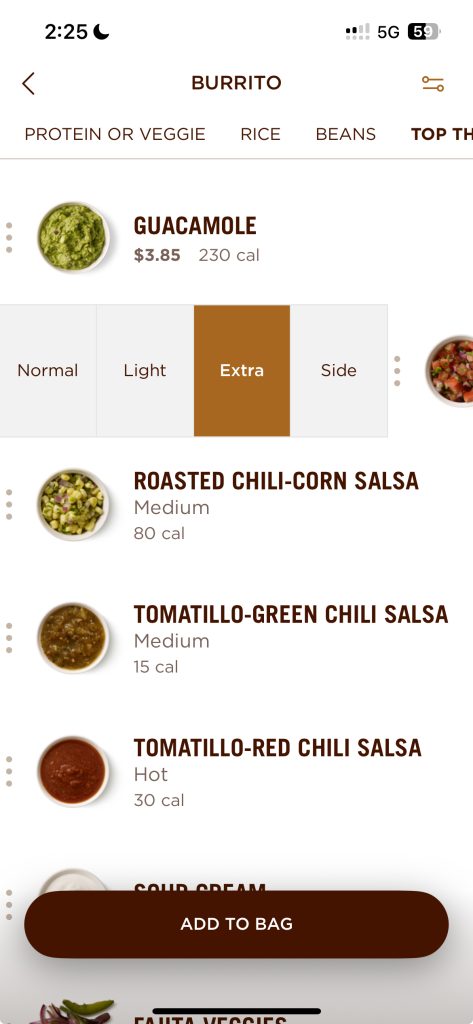Open options dots for Roasted Chili-Corn Salsa
The width and height of the screenshot is (473, 1024).
click(x=9, y=505)
